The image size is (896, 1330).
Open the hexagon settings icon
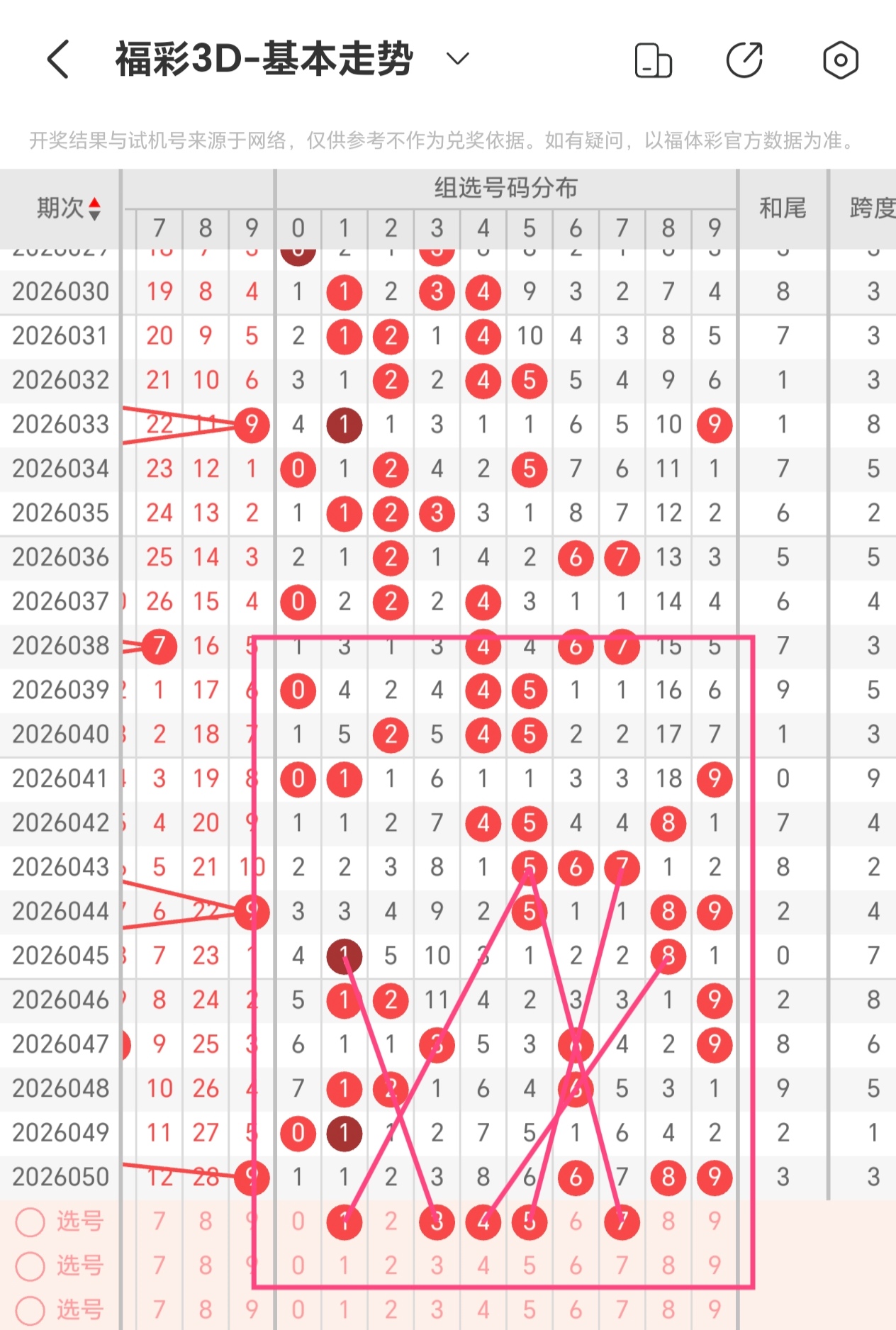(840, 60)
